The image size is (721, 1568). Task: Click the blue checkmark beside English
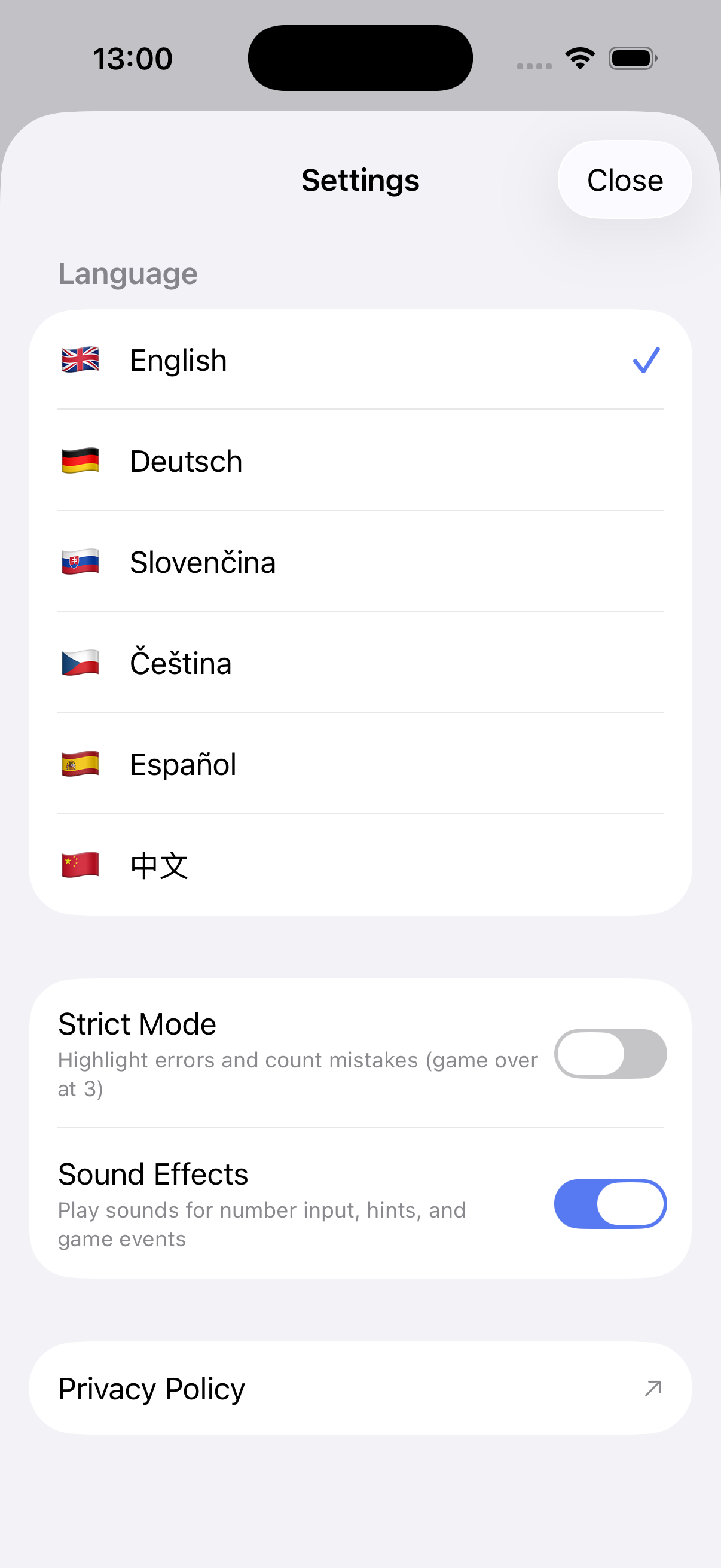pyautogui.click(x=645, y=360)
